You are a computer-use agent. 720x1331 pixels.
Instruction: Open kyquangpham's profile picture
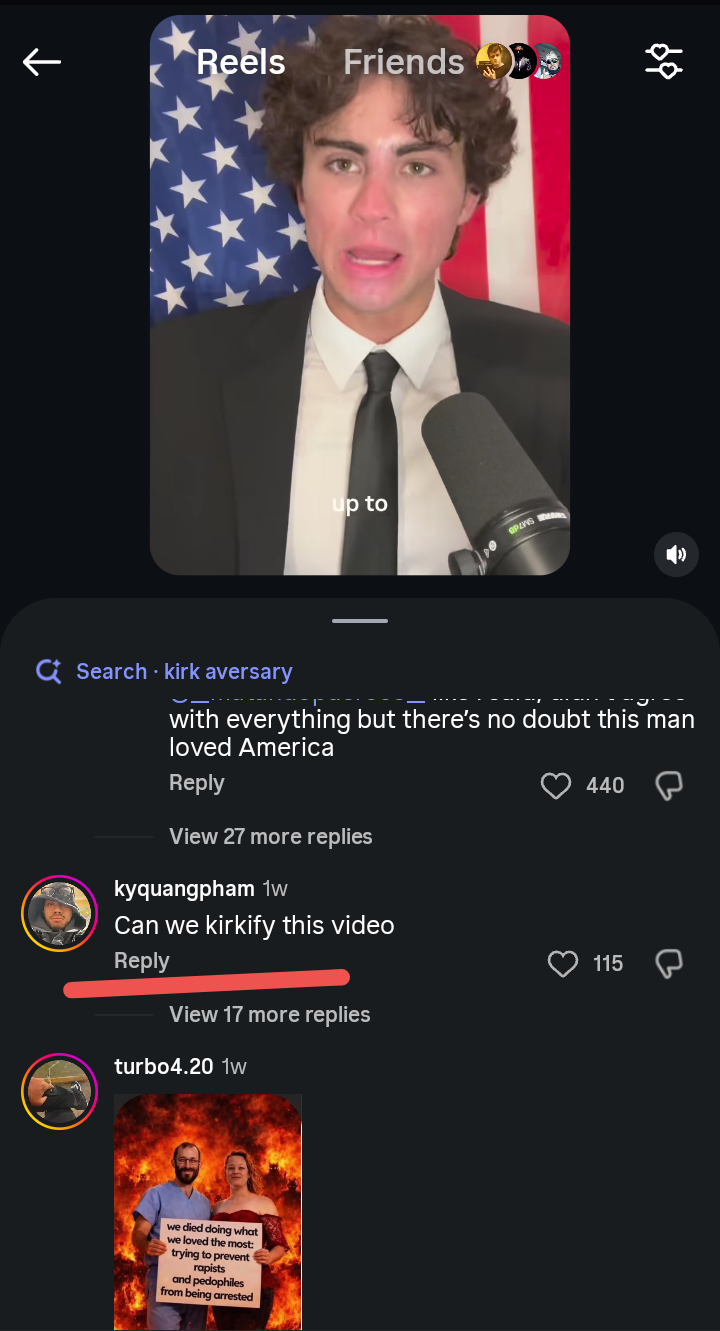pos(59,914)
